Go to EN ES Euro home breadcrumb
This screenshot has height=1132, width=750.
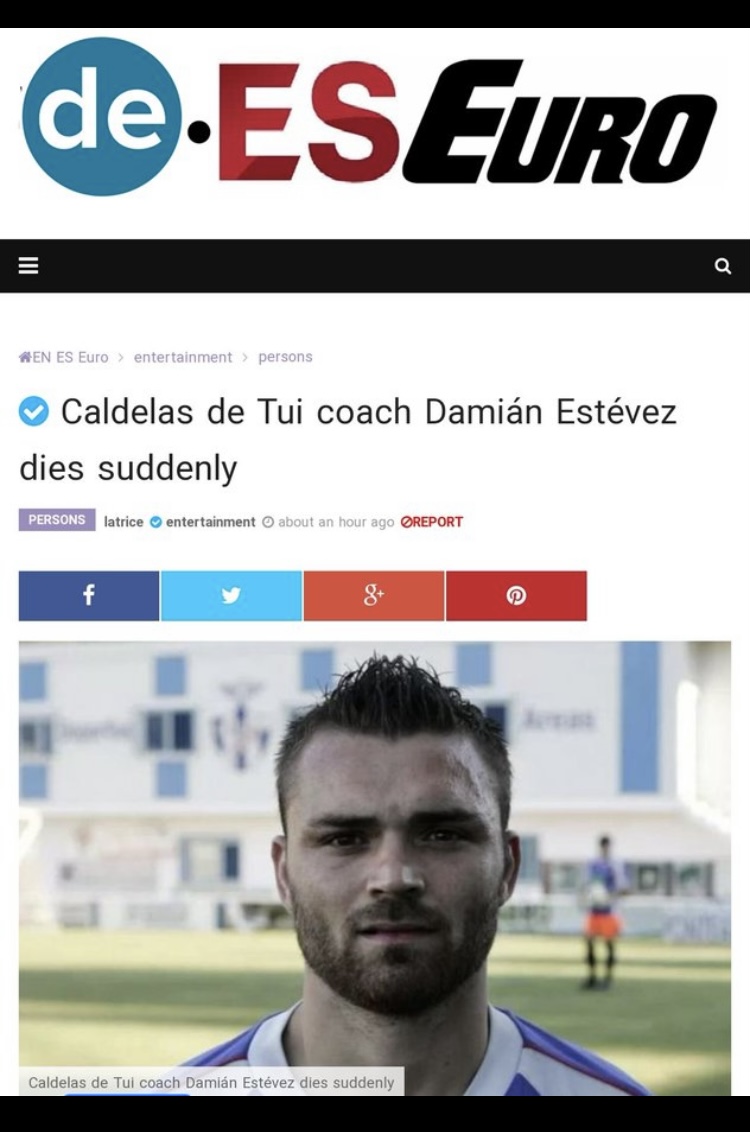(x=64, y=357)
